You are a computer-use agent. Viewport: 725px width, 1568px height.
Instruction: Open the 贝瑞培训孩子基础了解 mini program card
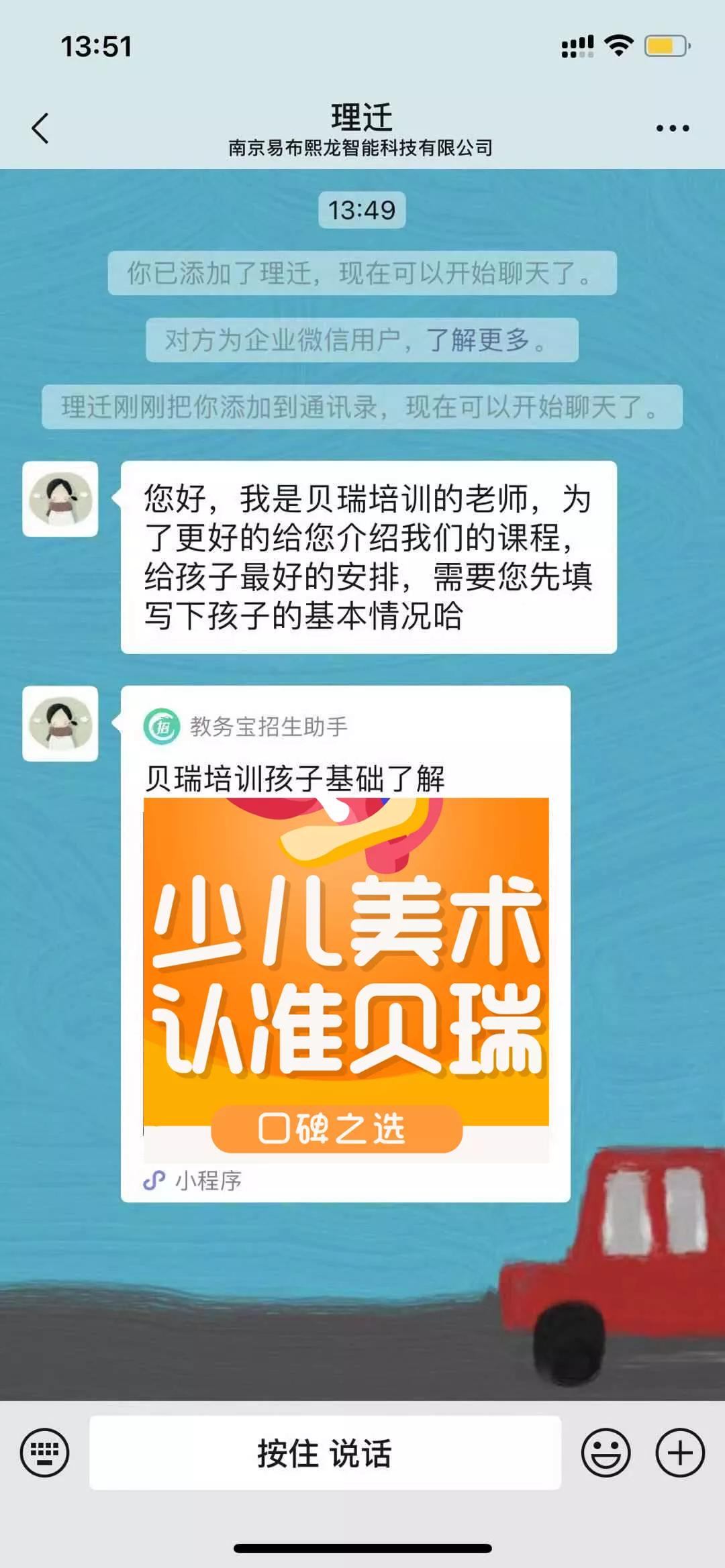coord(346,953)
